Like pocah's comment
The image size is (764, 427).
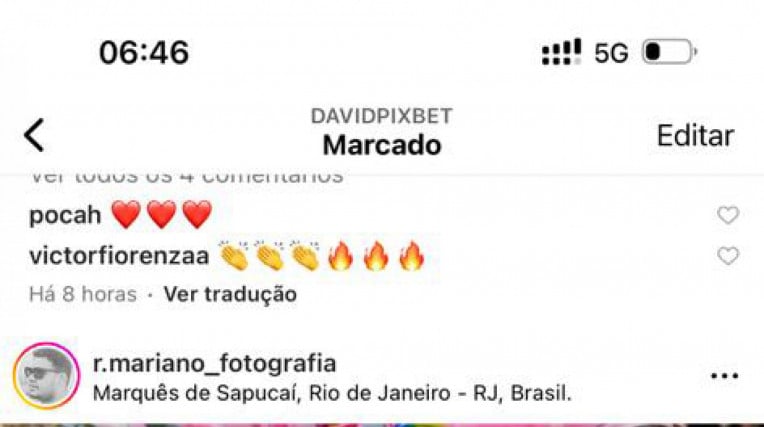tap(728, 215)
